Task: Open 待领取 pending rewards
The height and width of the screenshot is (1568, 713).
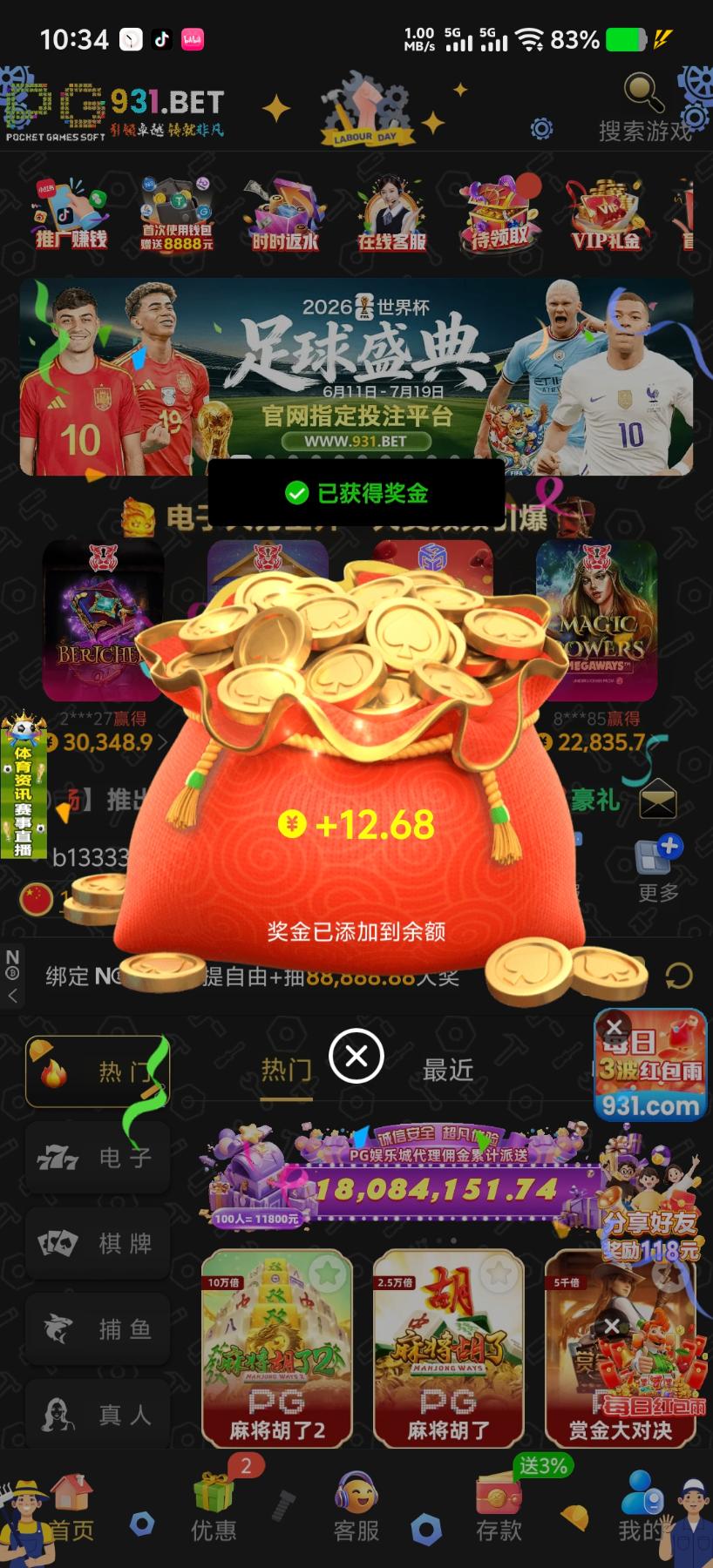Action: (x=499, y=215)
